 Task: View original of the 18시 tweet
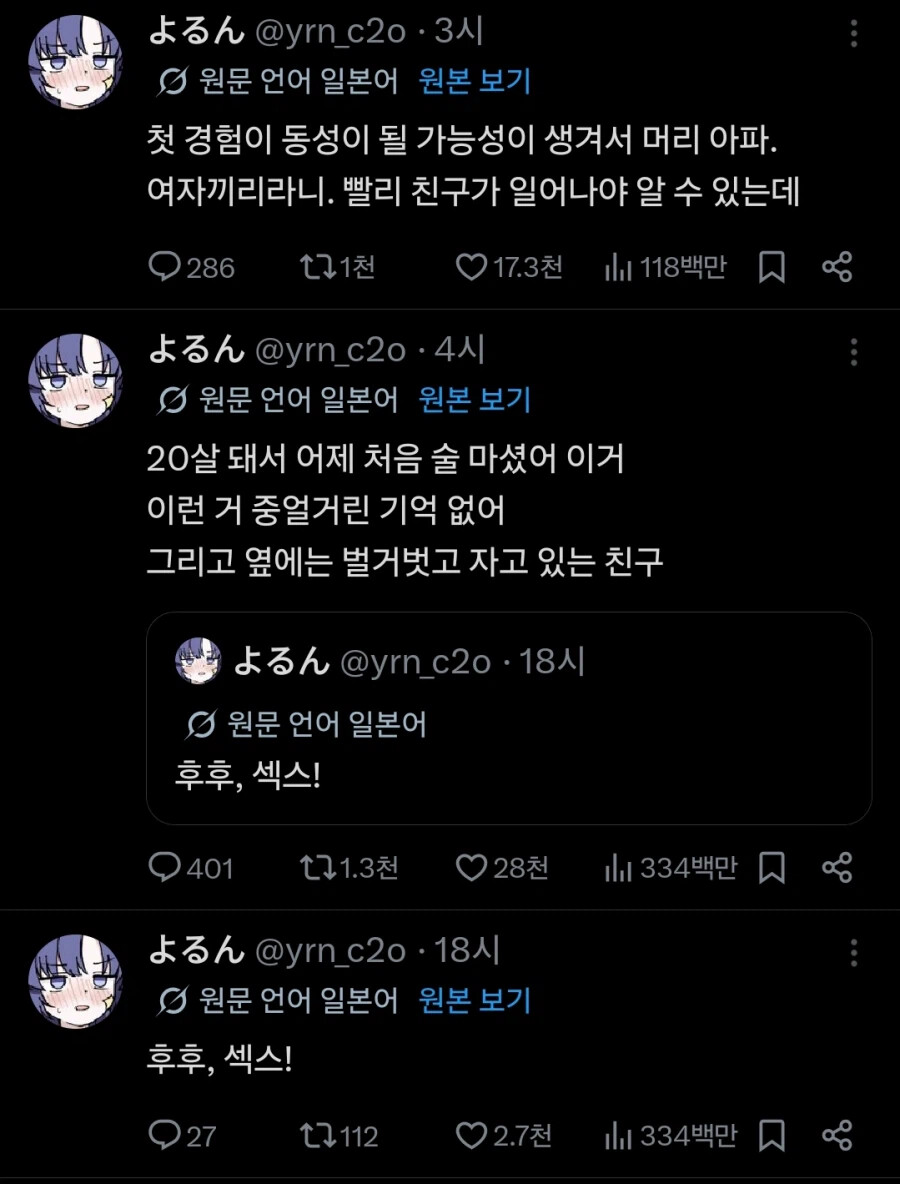[475, 1000]
